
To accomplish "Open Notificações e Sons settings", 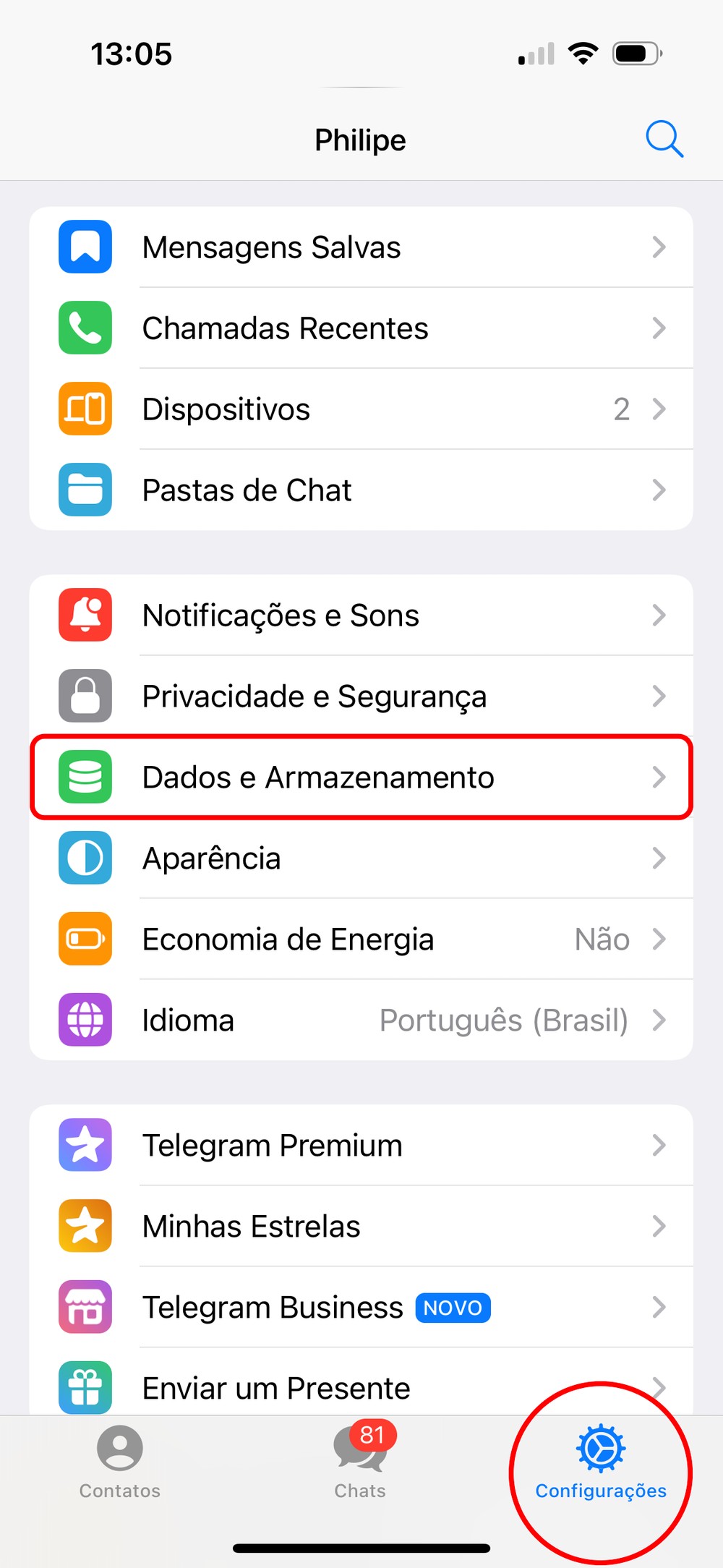I will pyautogui.click(x=361, y=615).
